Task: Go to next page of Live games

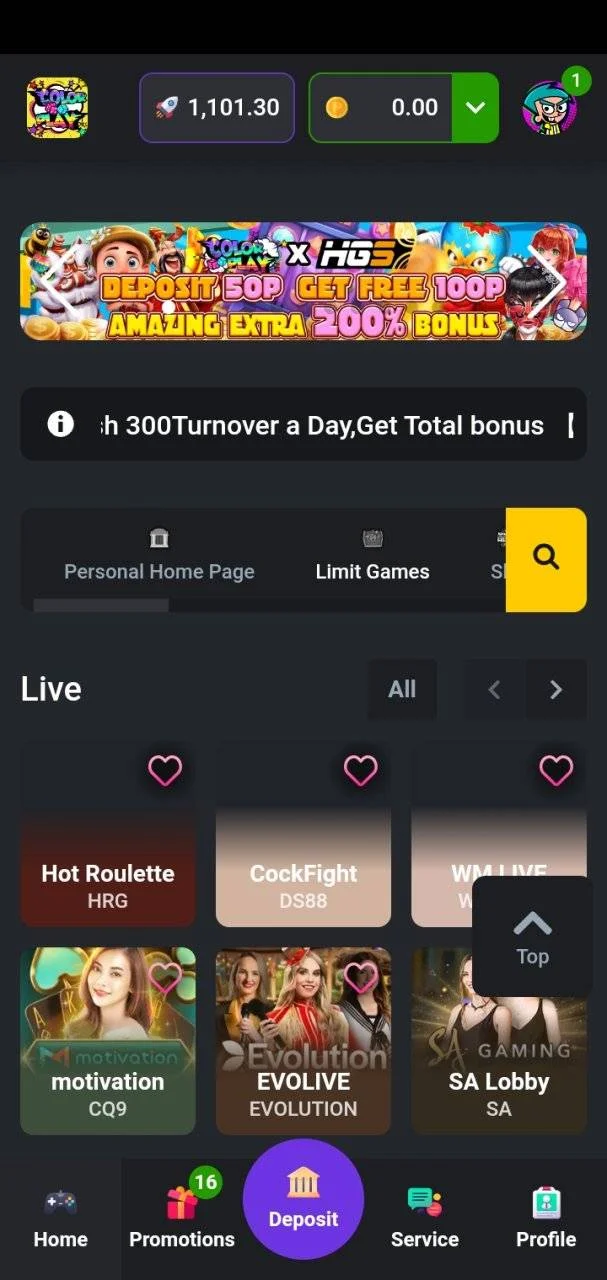Action: (x=556, y=689)
